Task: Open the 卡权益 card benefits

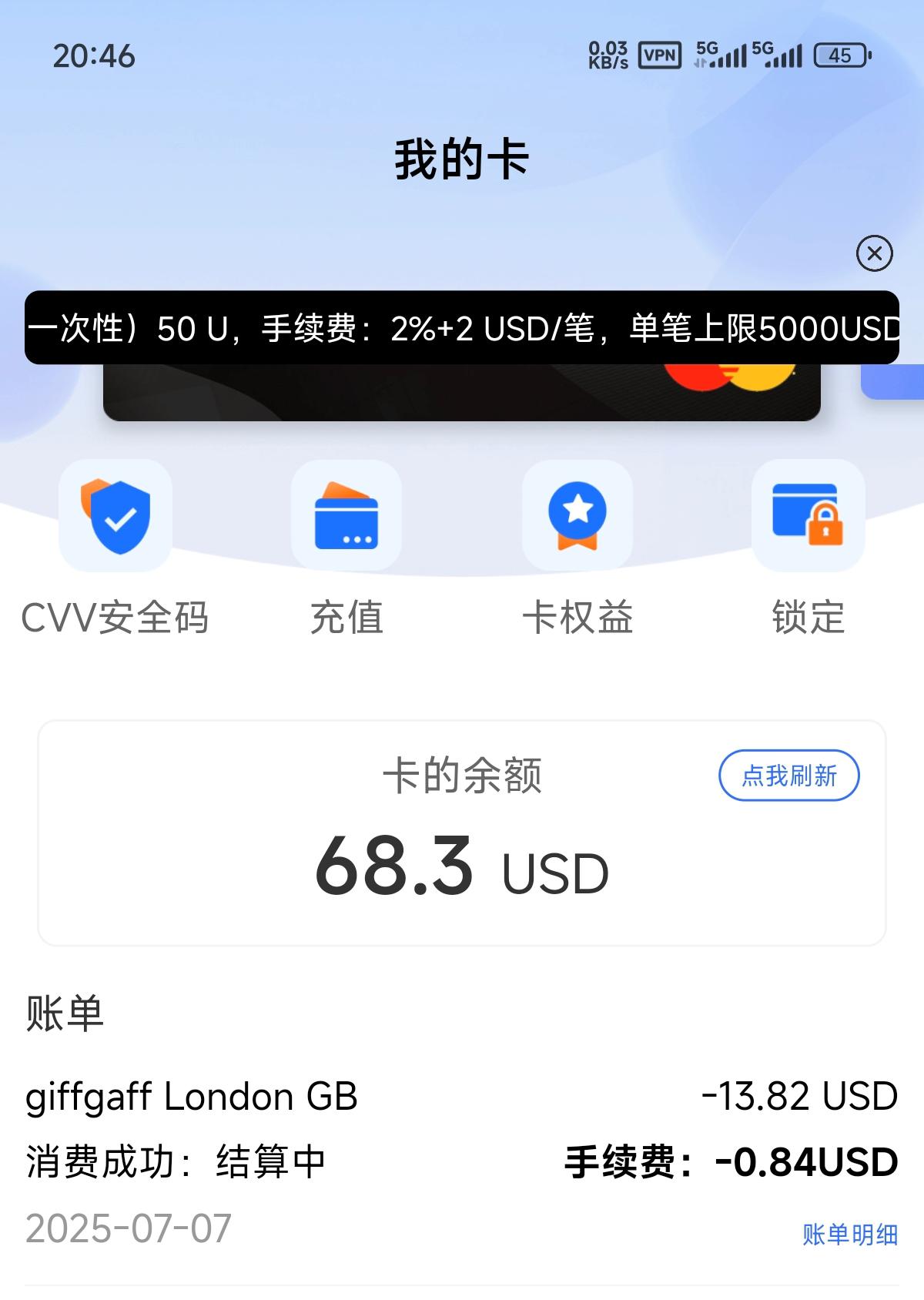Action: point(577,516)
